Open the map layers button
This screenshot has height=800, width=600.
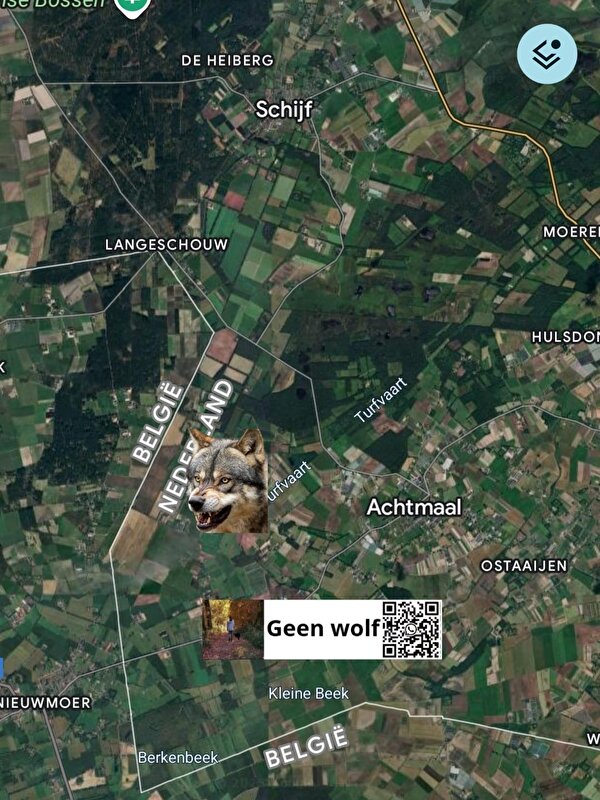[547, 54]
